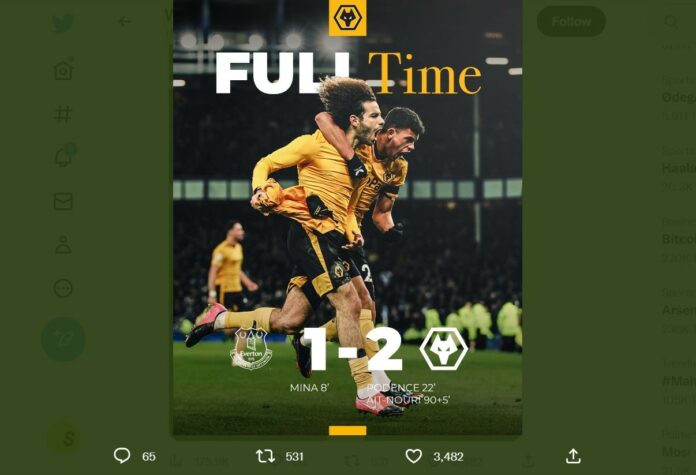Reply to this Full Time tweet

(122, 456)
